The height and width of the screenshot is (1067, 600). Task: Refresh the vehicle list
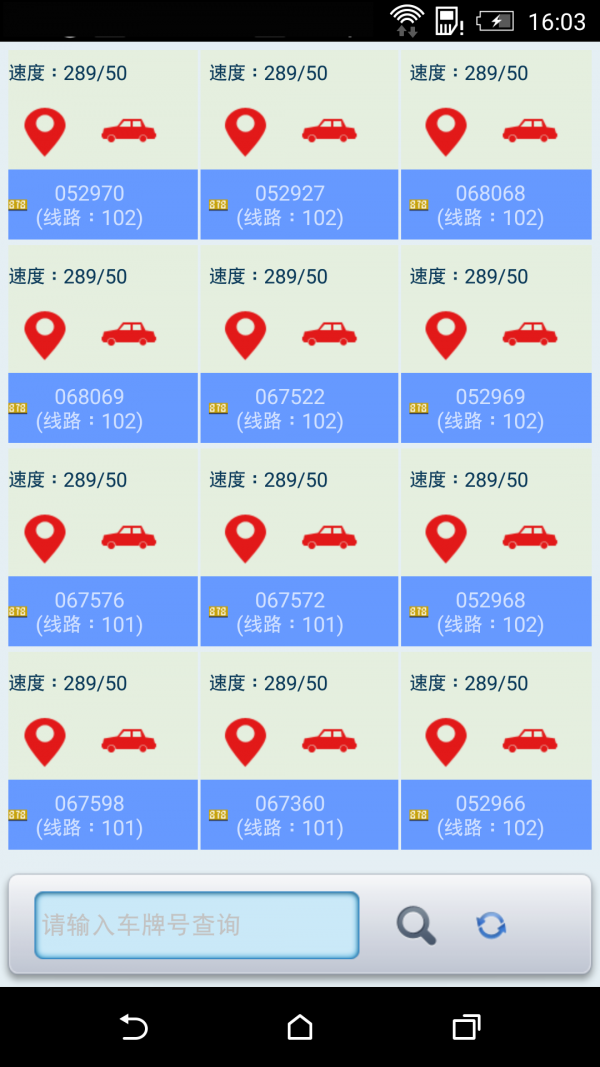491,925
